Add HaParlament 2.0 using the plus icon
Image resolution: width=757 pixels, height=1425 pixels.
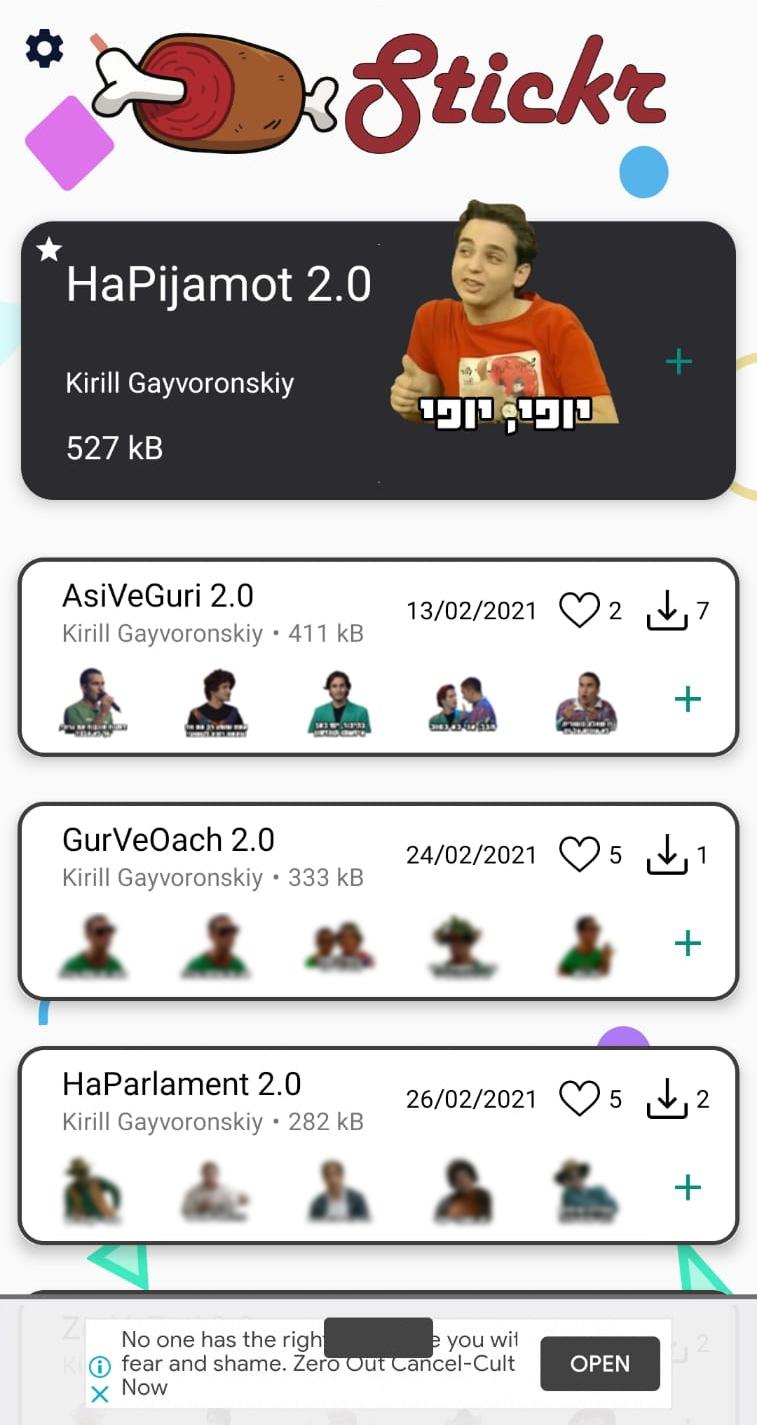coord(687,1187)
